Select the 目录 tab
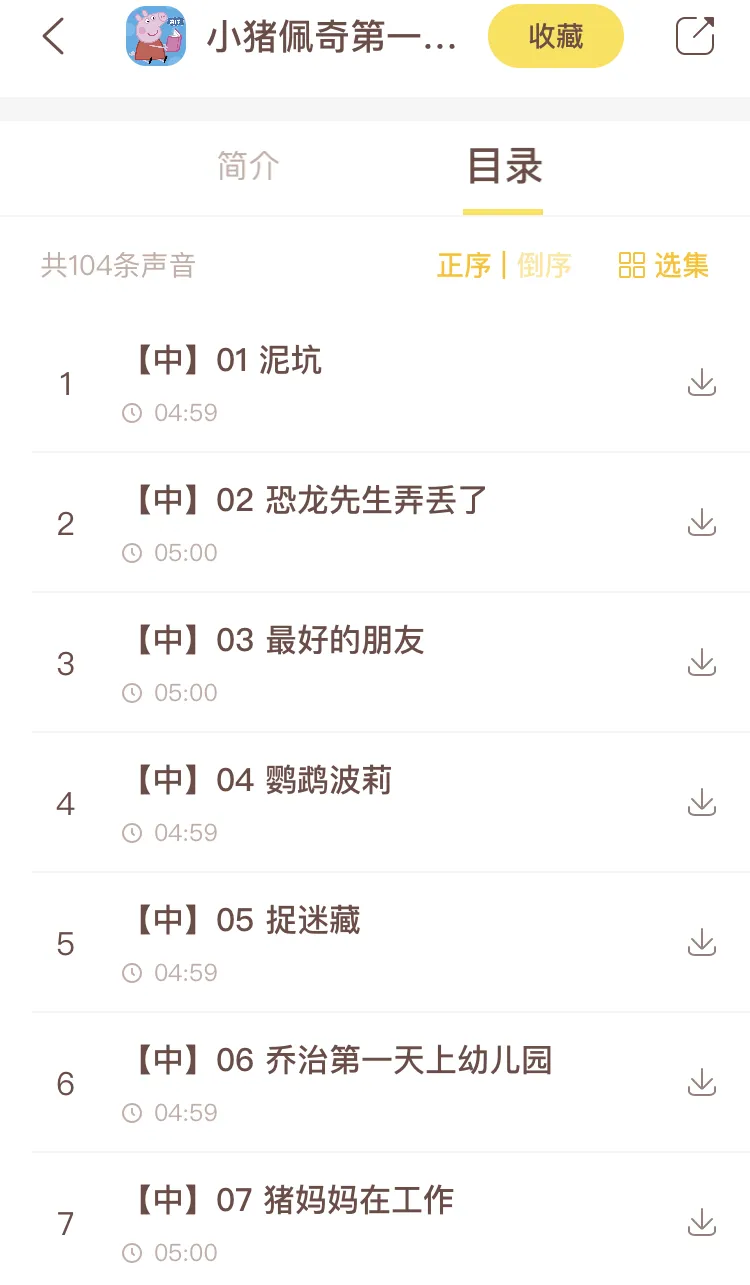Viewport: 750px width, 1285px height. 504,166
